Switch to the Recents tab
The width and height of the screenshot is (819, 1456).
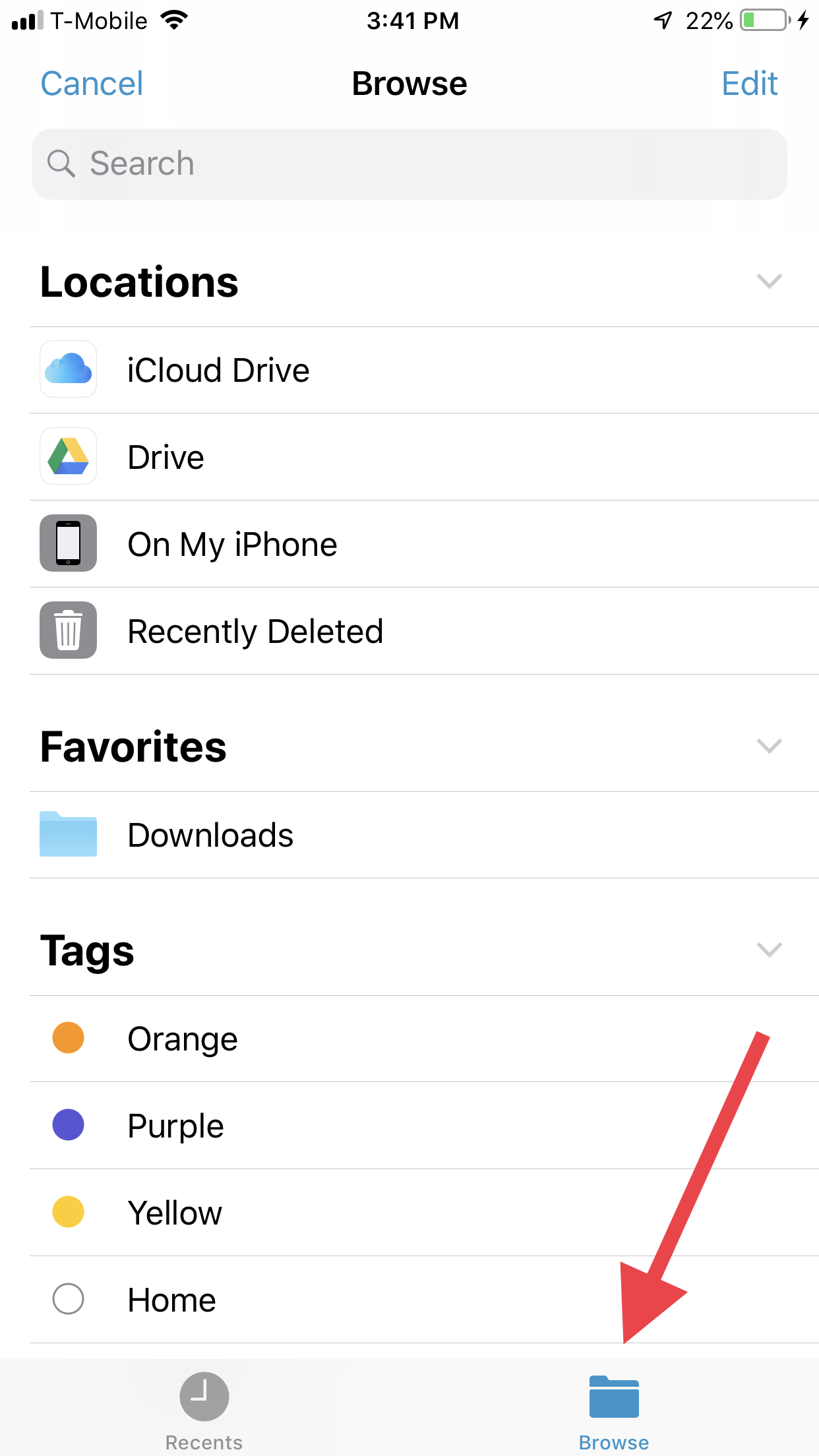point(204,1408)
